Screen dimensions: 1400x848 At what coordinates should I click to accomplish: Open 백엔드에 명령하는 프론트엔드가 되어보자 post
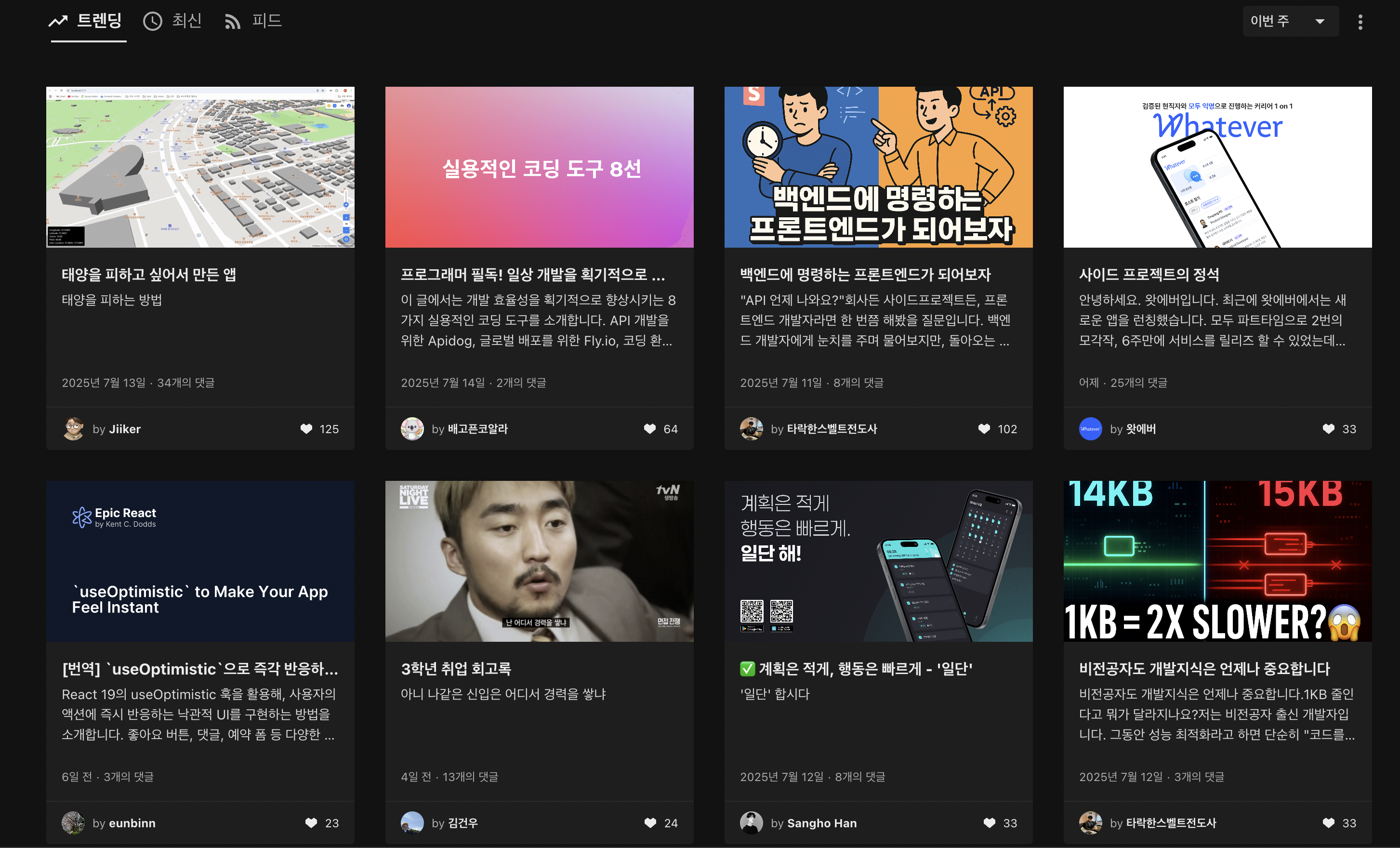(x=865, y=275)
